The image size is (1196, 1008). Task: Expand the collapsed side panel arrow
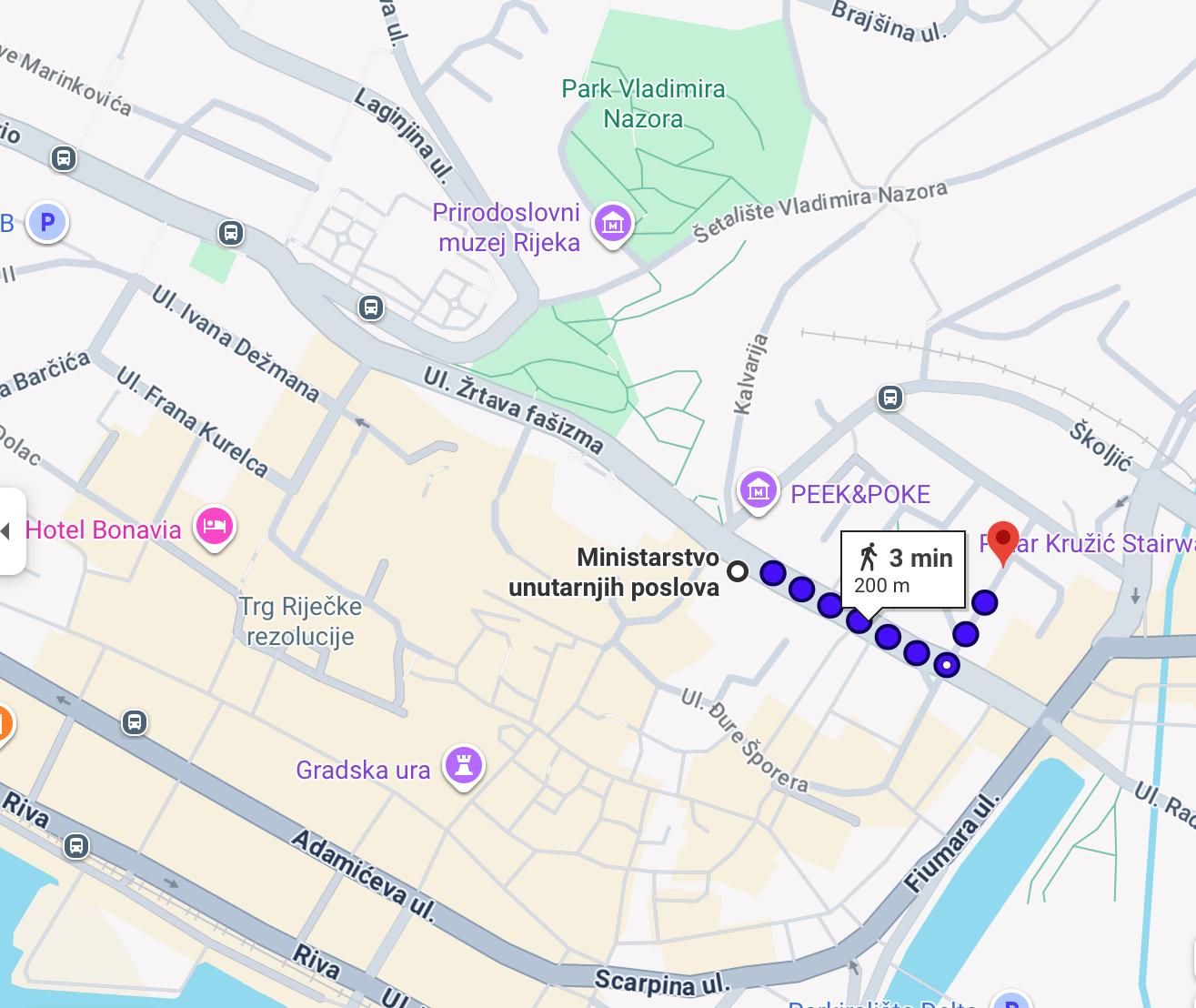(x=8, y=531)
